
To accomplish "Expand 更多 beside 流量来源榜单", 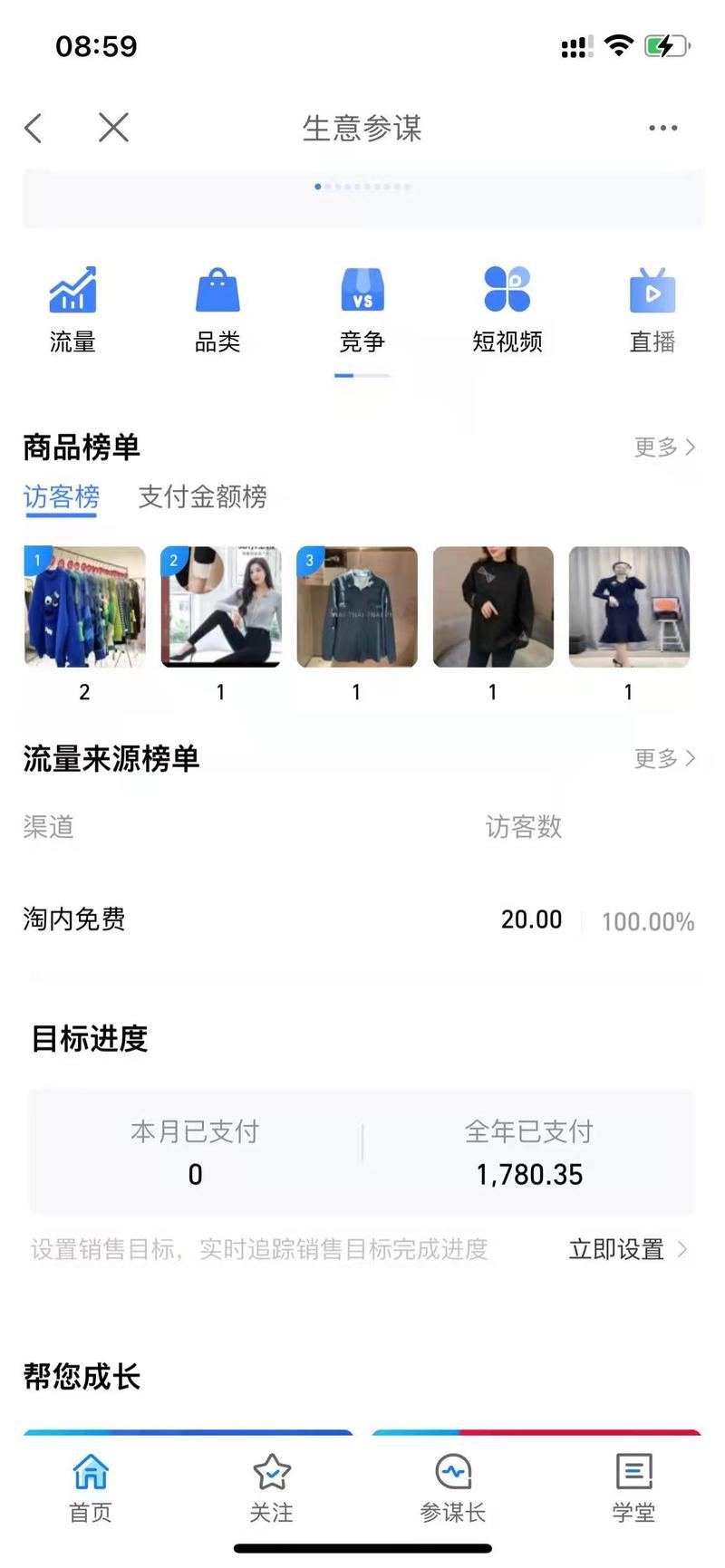I will tap(664, 759).
